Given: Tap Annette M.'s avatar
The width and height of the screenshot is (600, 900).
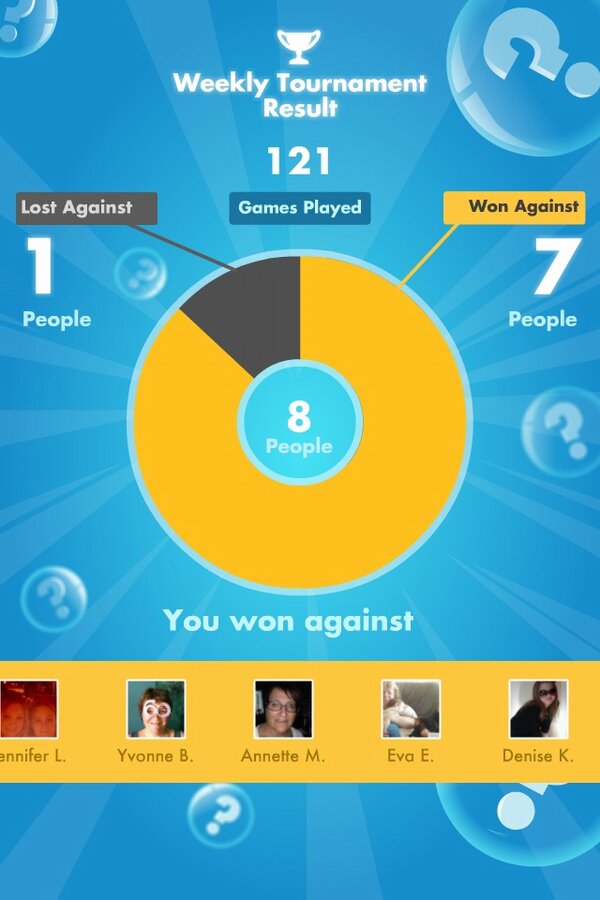Looking at the screenshot, I should tap(284, 709).
